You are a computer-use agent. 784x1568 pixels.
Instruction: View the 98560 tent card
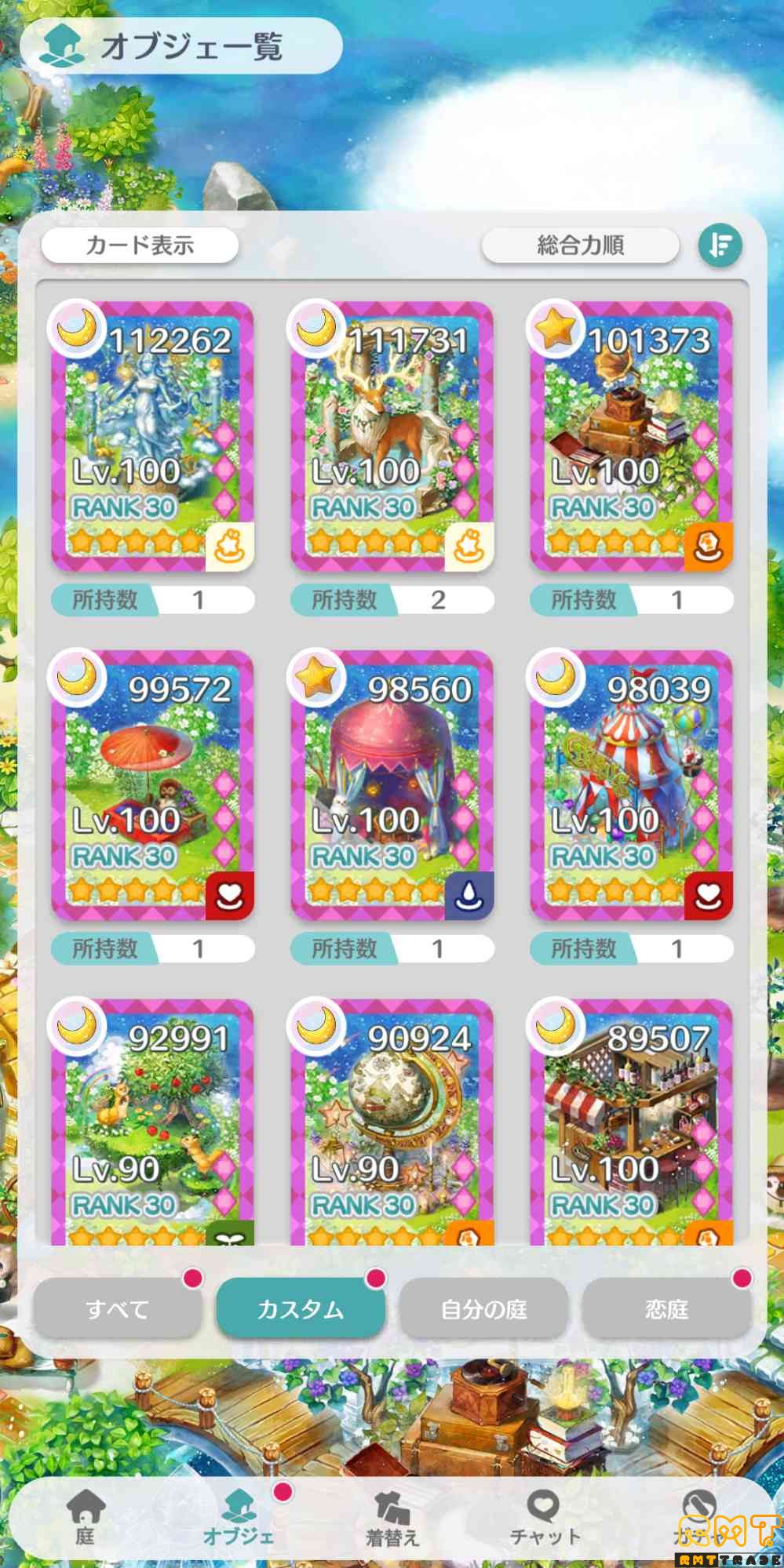click(392, 784)
